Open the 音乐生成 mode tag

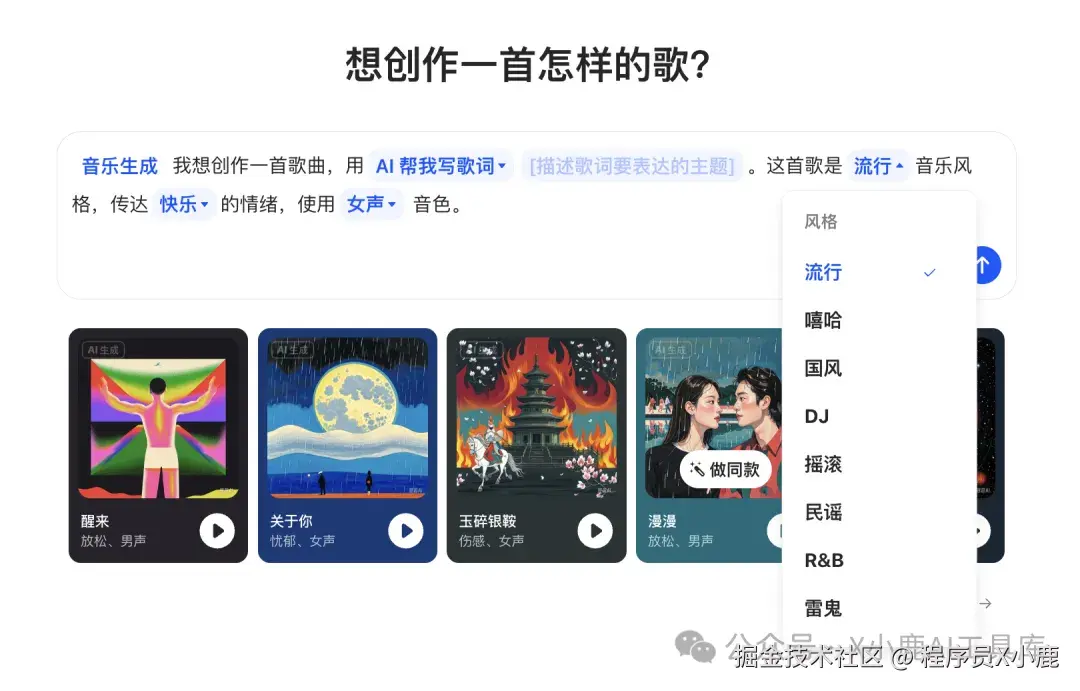(x=120, y=166)
